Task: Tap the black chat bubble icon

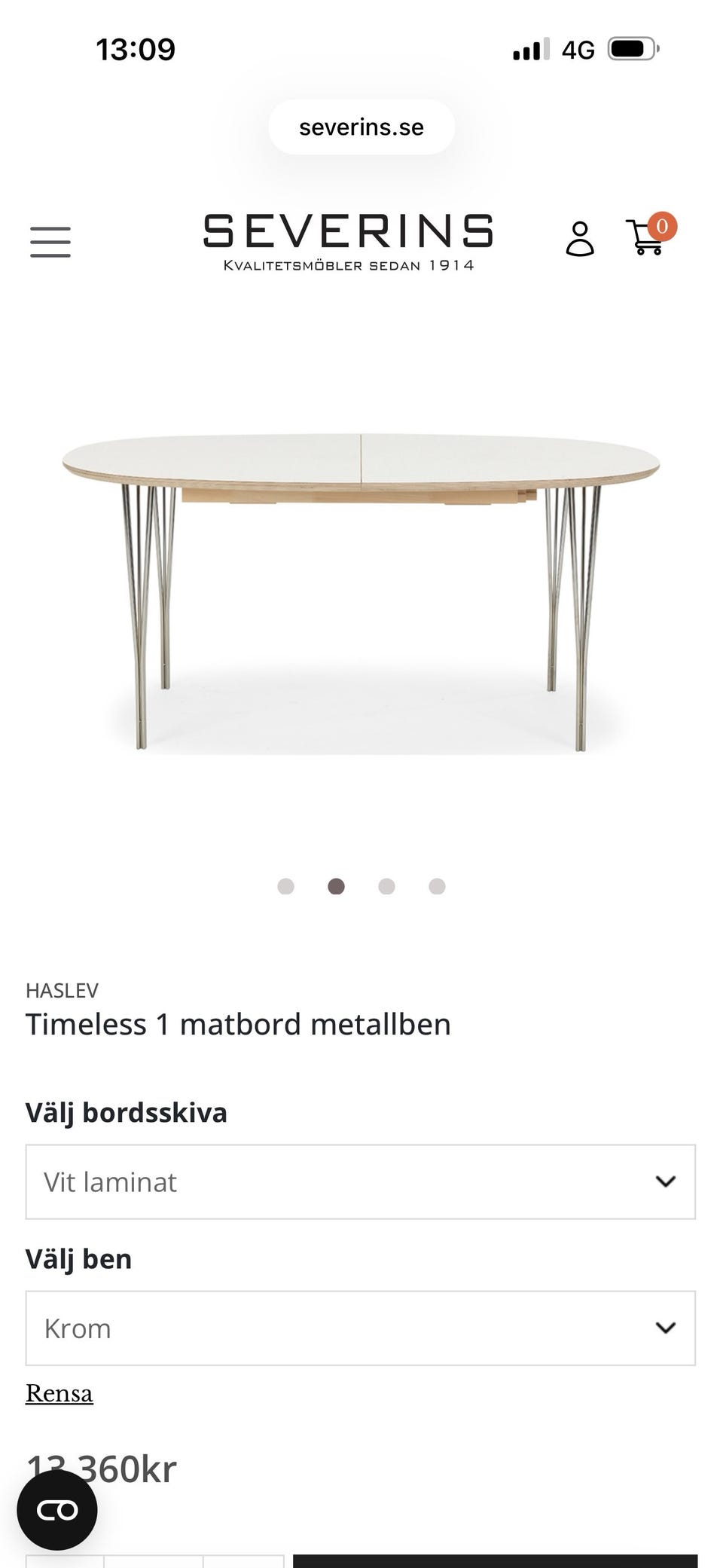Action: 58,1509
